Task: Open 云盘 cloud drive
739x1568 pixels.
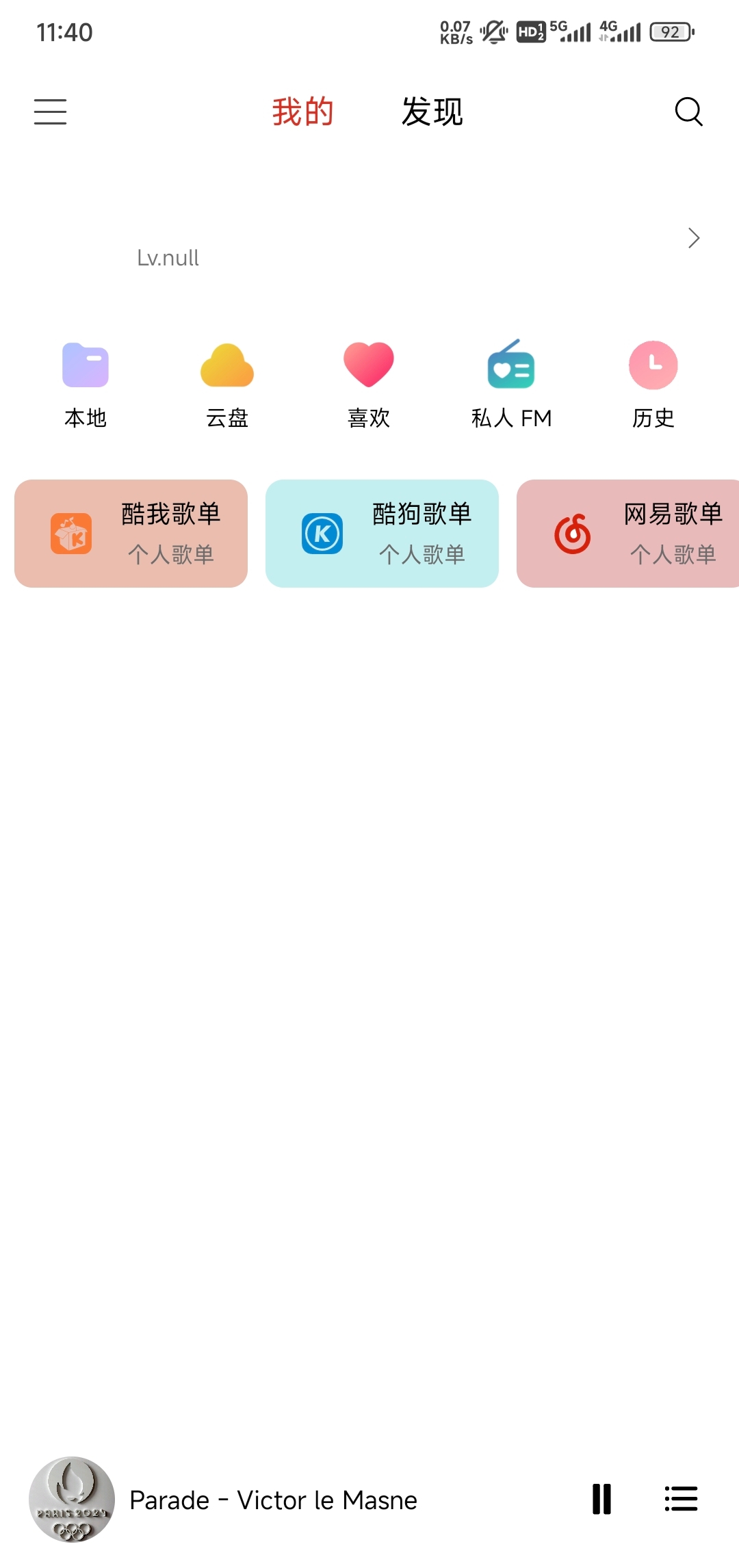Action: point(227,384)
